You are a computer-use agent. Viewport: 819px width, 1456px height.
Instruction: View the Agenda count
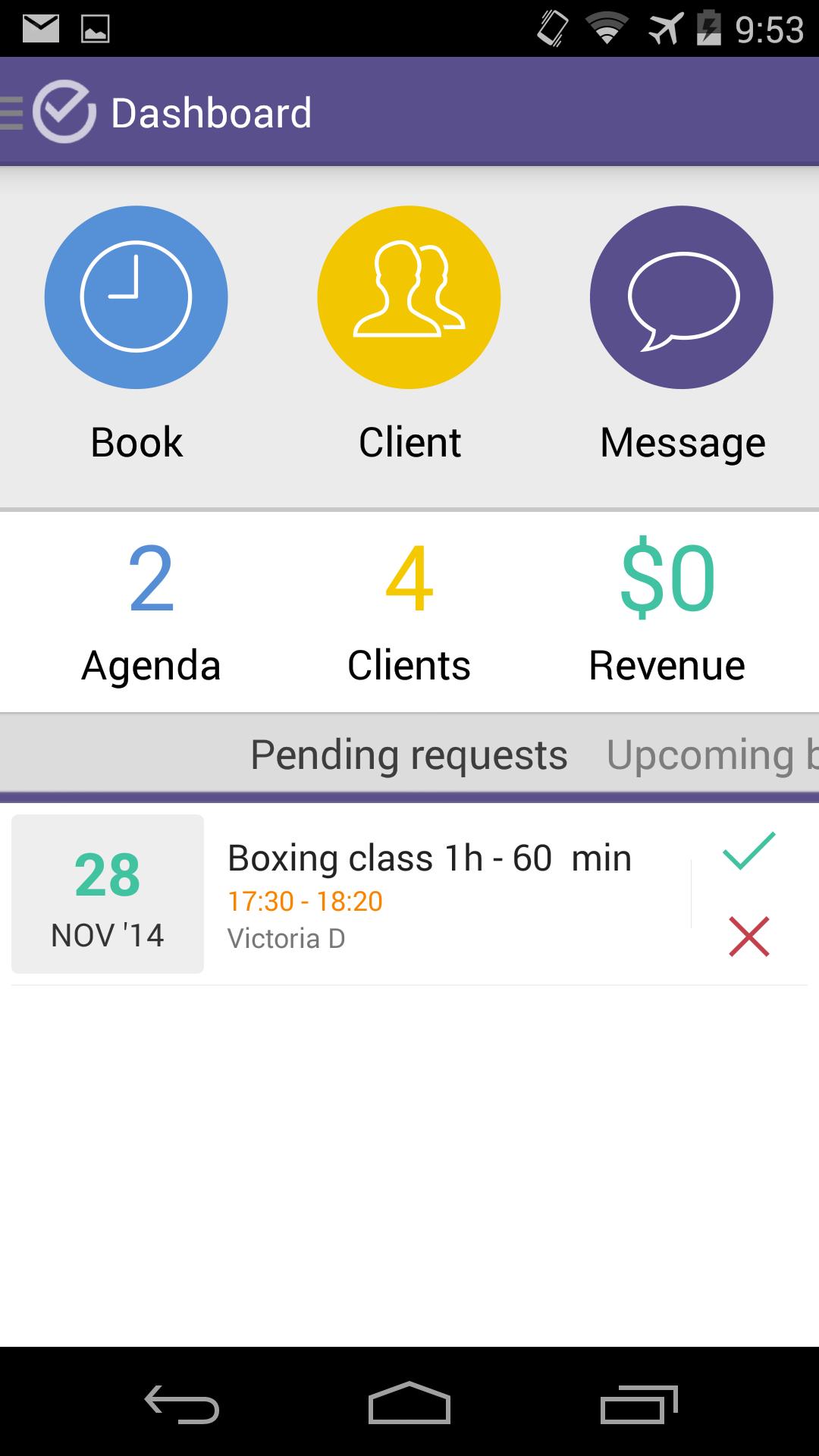coord(151,611)
